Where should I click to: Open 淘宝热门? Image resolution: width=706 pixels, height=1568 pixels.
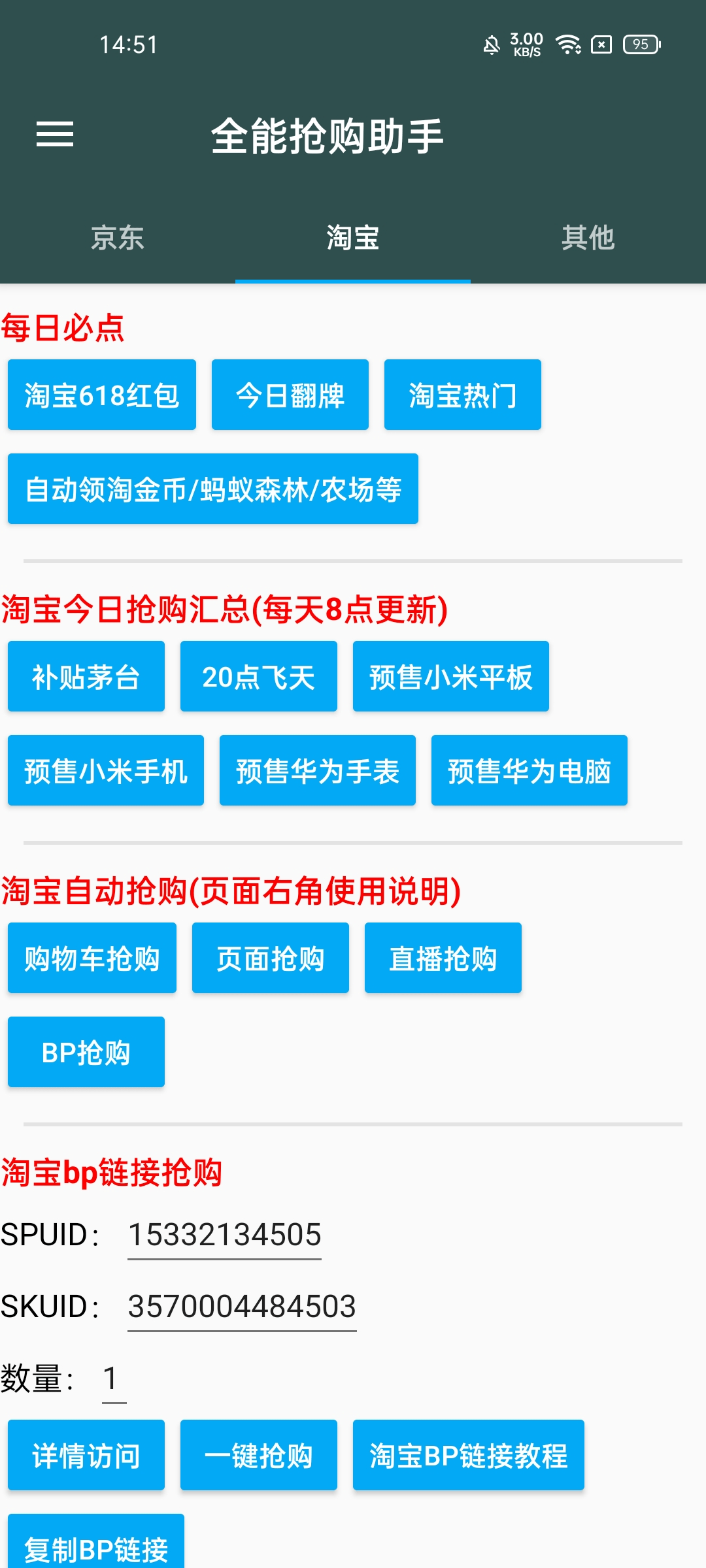pyautogui.click(x=463, y=395)
